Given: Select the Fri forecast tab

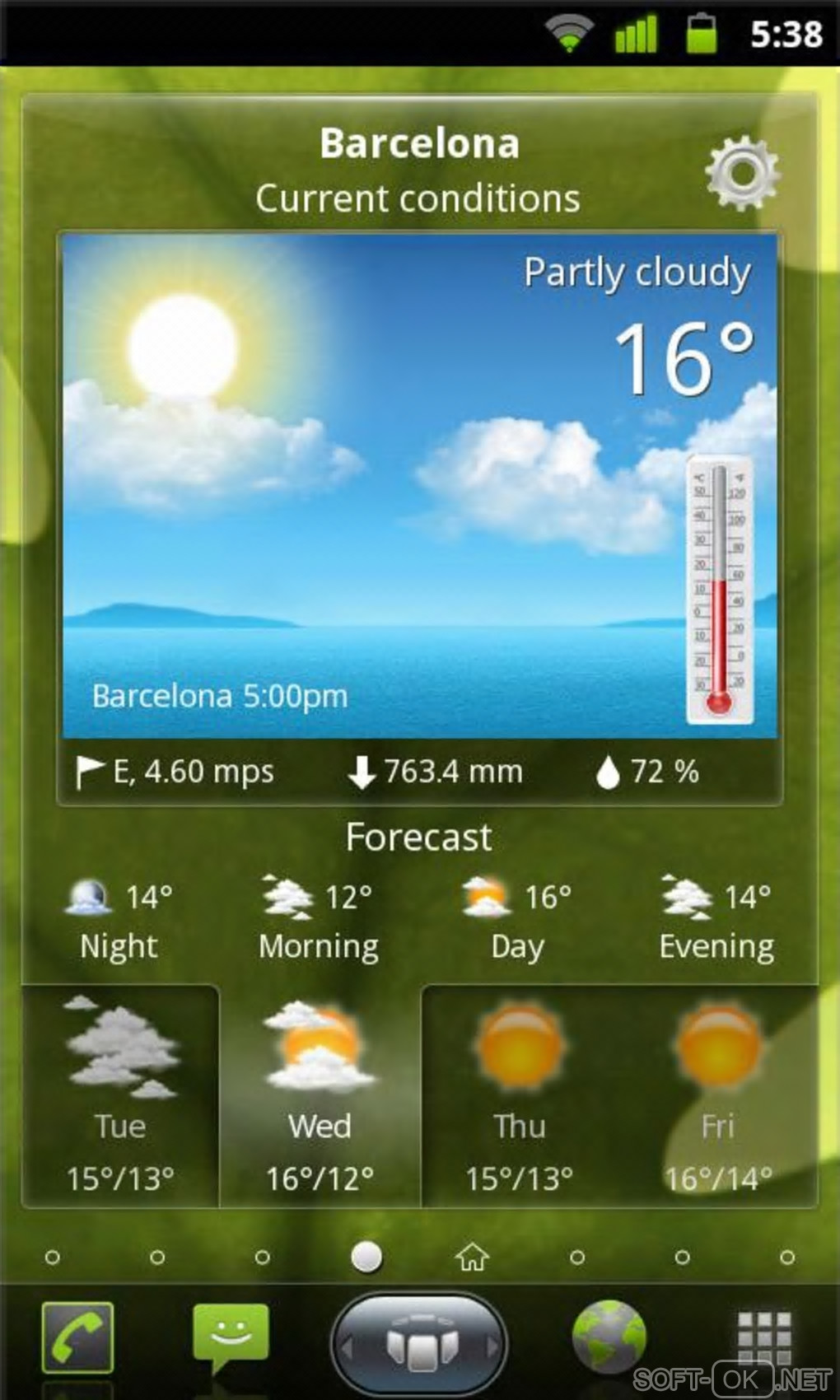Looking at the screenshot, I should pyautogui.click(x=718, y=1097).
